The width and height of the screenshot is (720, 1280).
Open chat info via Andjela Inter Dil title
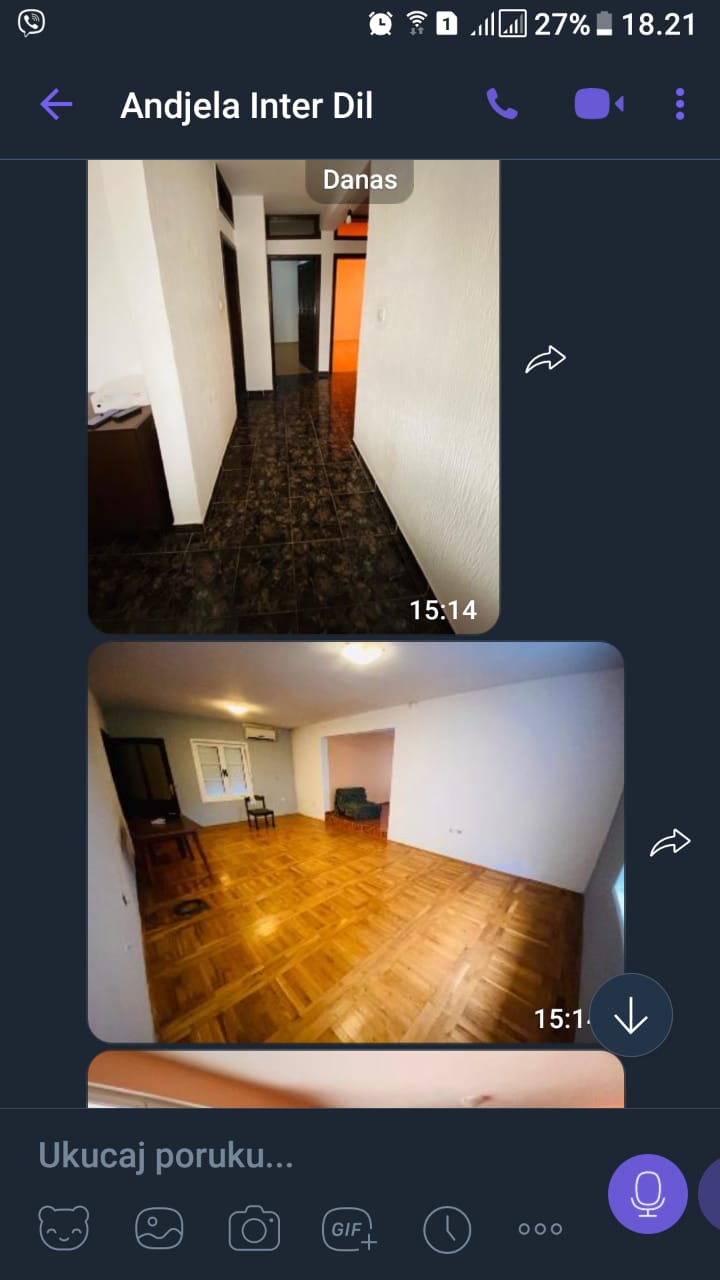(x=247, y=105)
